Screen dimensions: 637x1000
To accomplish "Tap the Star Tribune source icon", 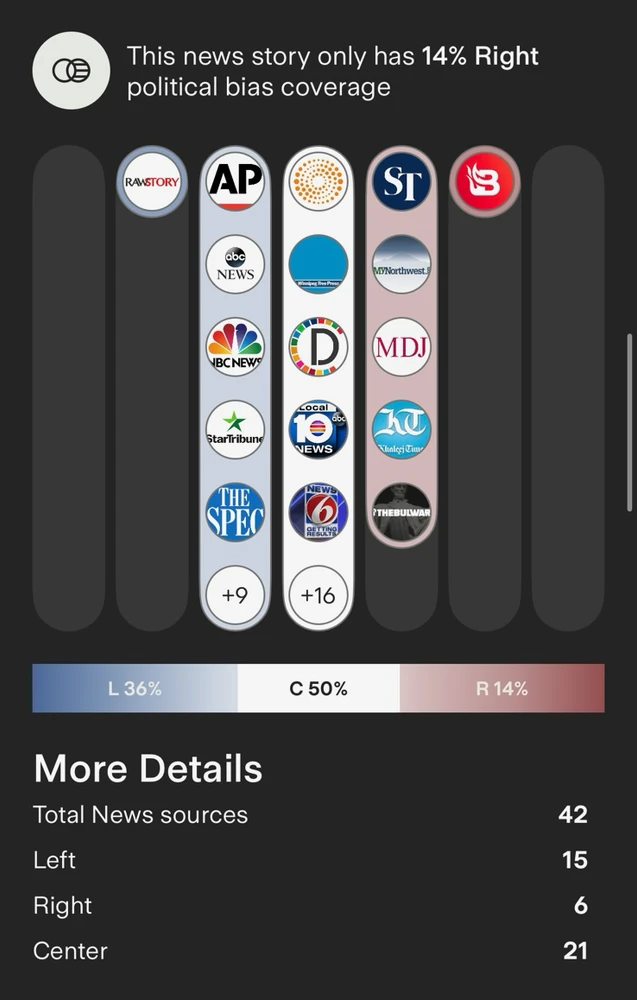I will tap(235, 430).
